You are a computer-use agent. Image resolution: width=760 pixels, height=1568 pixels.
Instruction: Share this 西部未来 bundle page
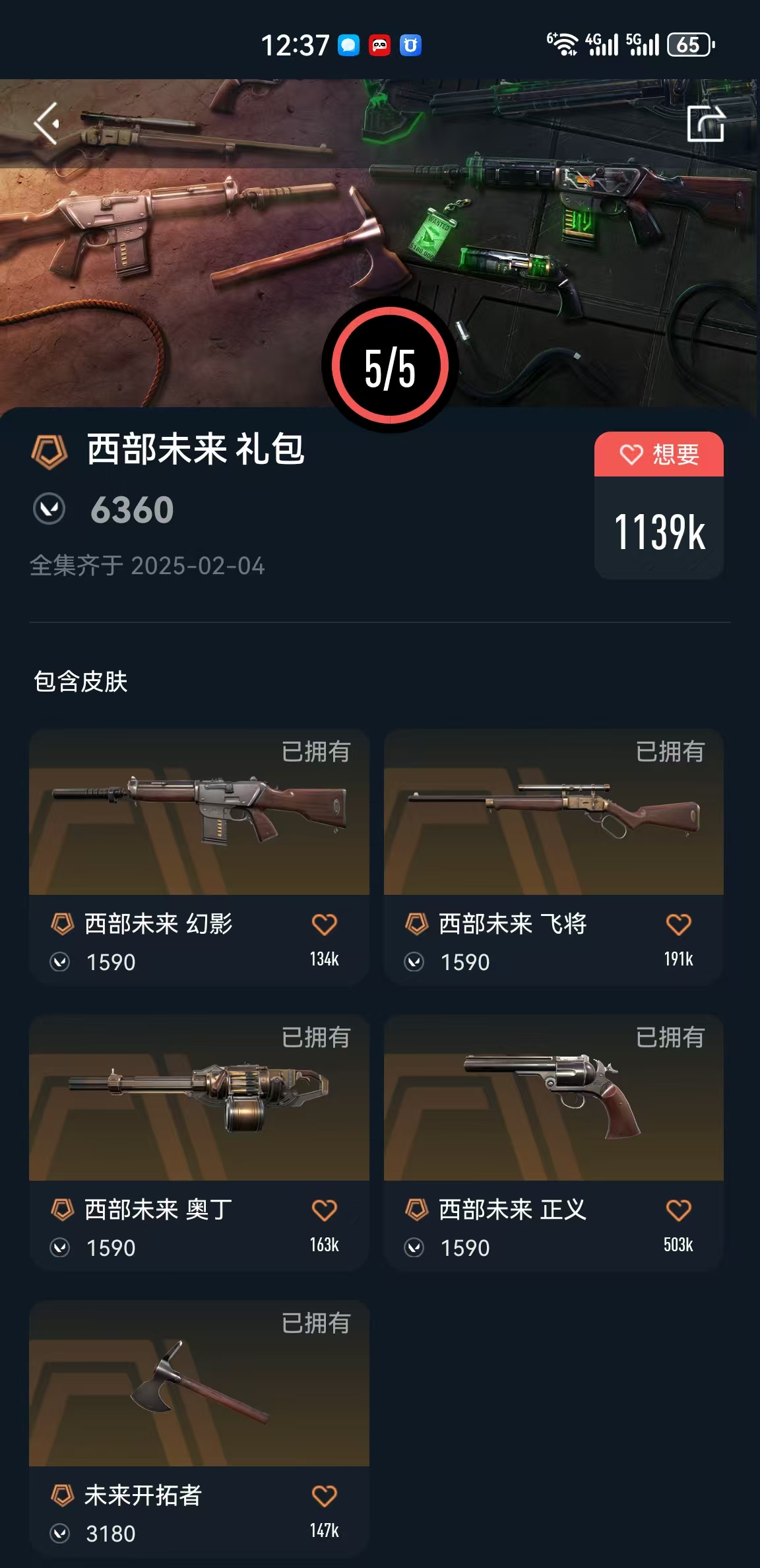[705, 123]
